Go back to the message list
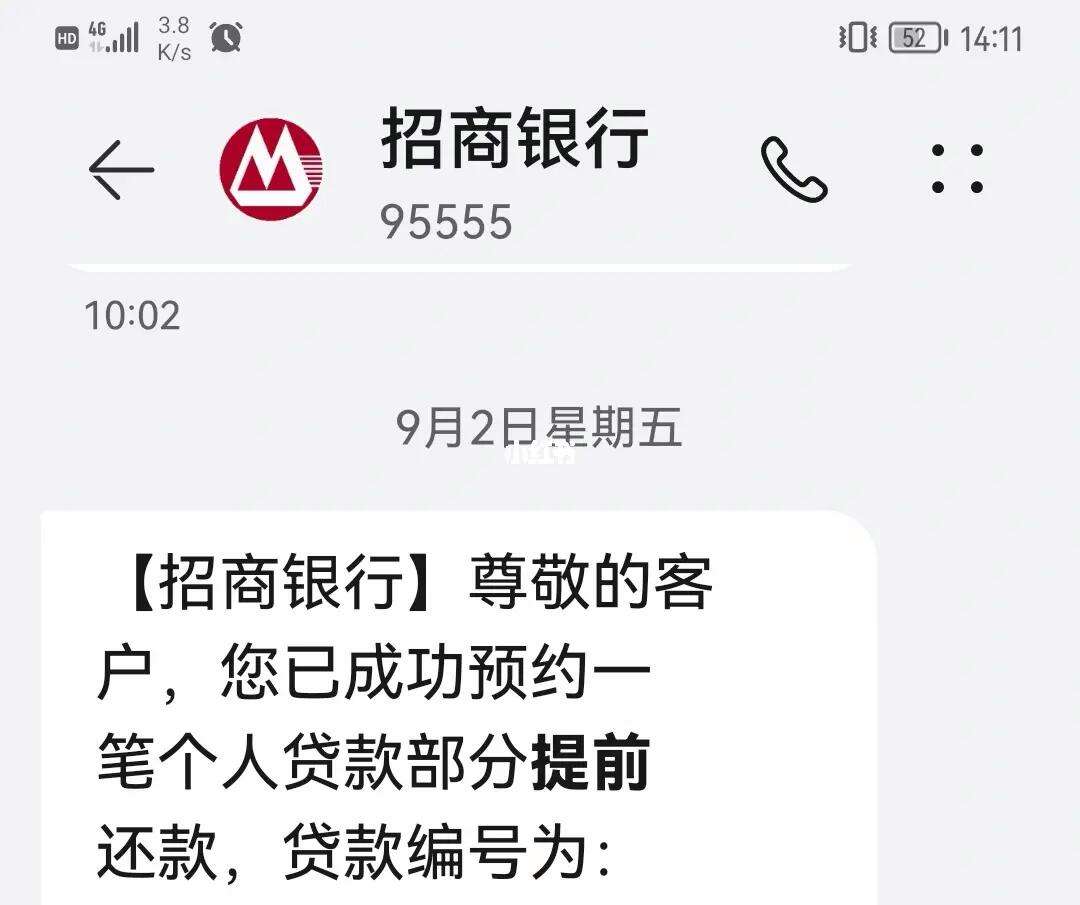Screen dimensions: 1080x905 (x=121, y=170)
